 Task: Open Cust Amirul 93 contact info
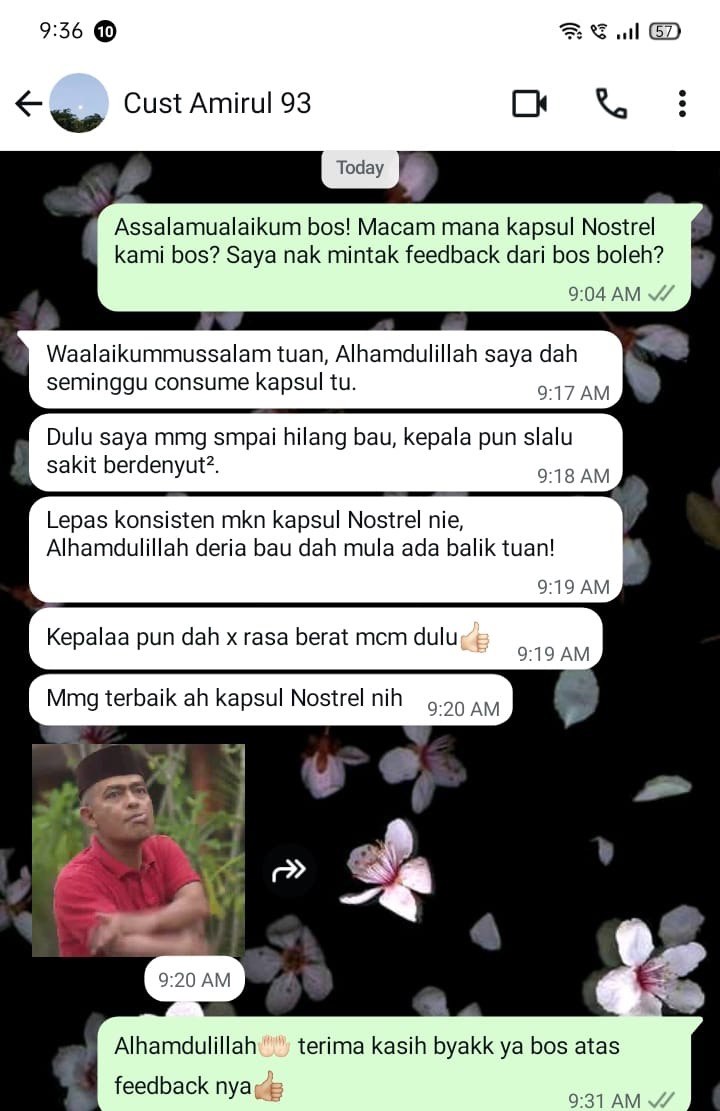pyautogui.click(x=217, y=103)
